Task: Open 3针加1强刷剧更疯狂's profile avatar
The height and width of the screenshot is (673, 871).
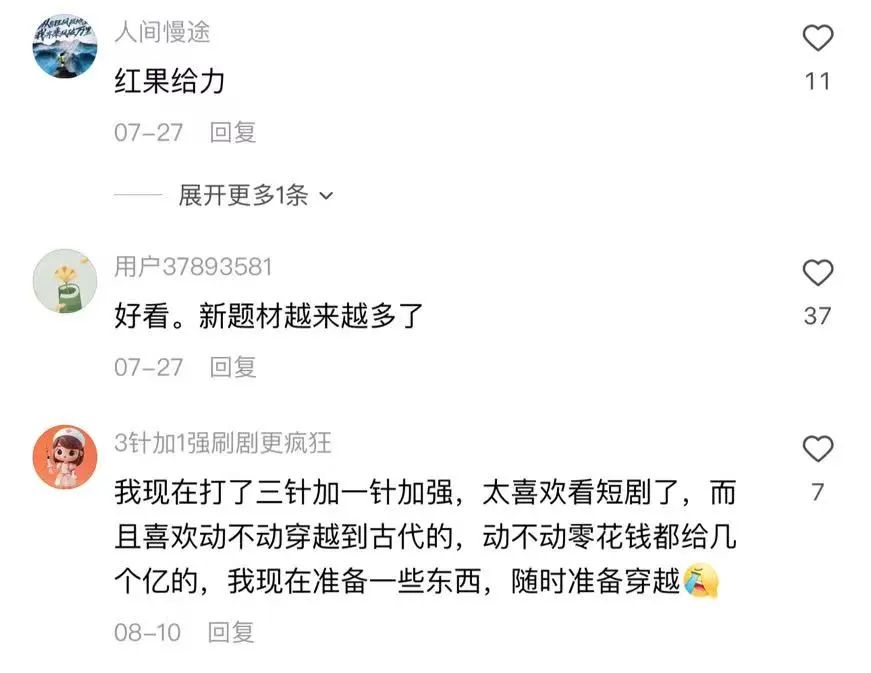Action: click(x=65, y=456)
